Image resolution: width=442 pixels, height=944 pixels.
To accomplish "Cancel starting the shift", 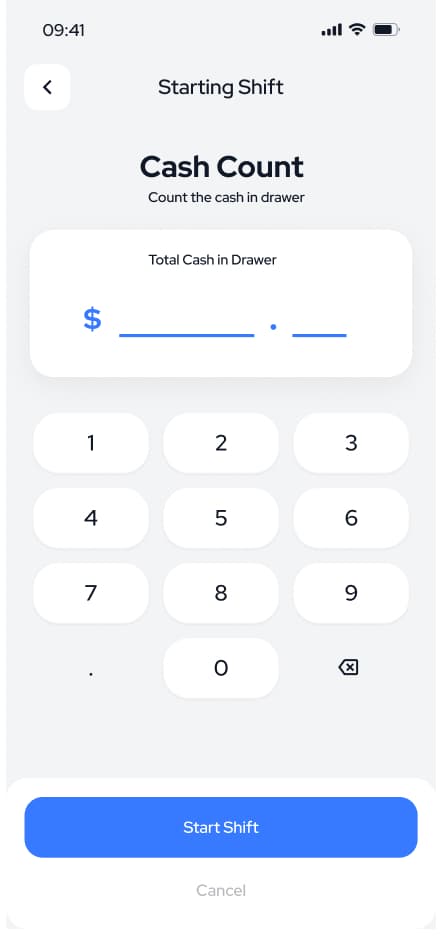I will tap(221, 890).
